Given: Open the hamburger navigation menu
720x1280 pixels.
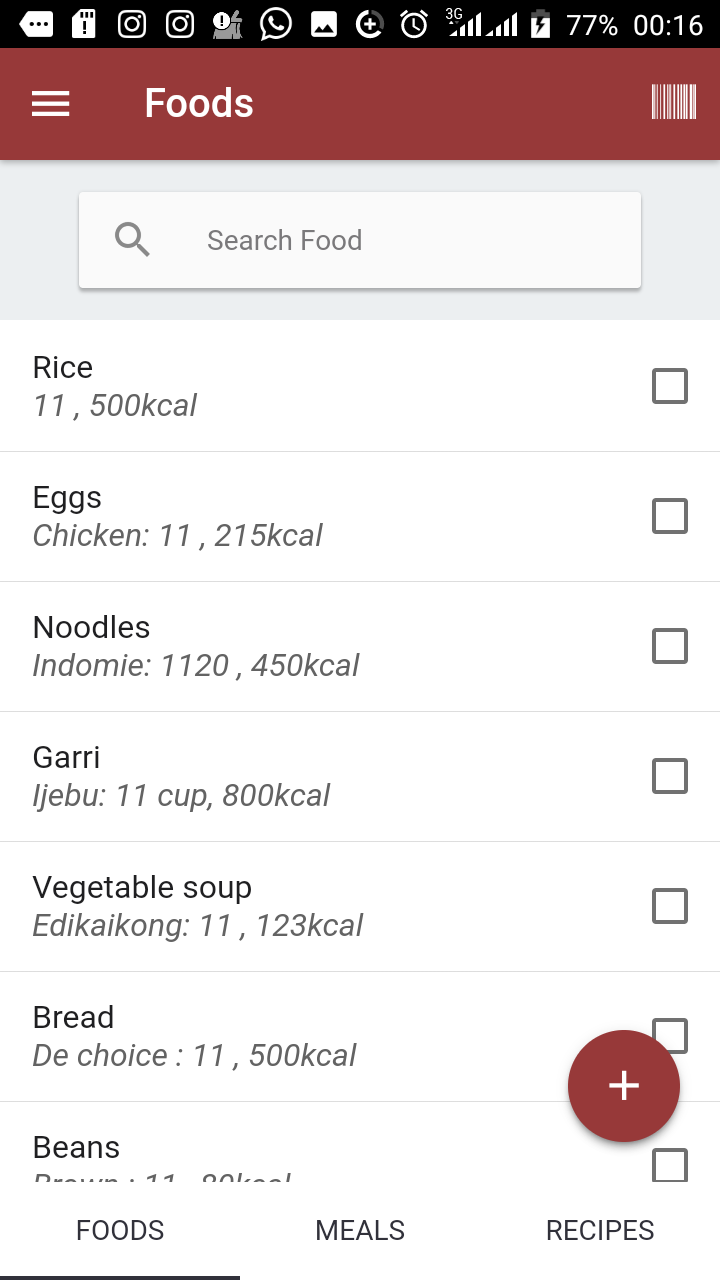Looking at the screenshot, I should point(51,104).
